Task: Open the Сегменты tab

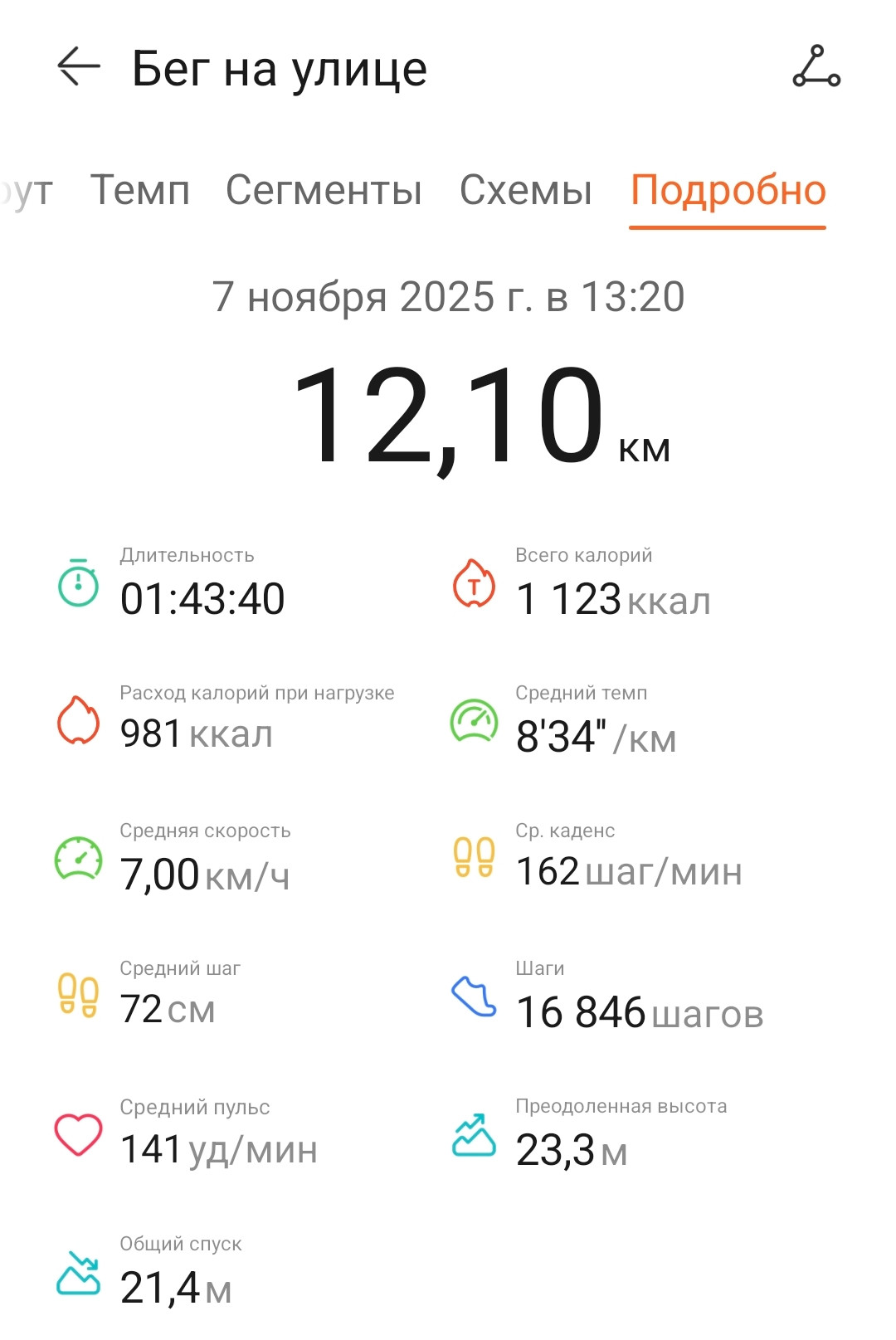Action: [x=324, y=190]
